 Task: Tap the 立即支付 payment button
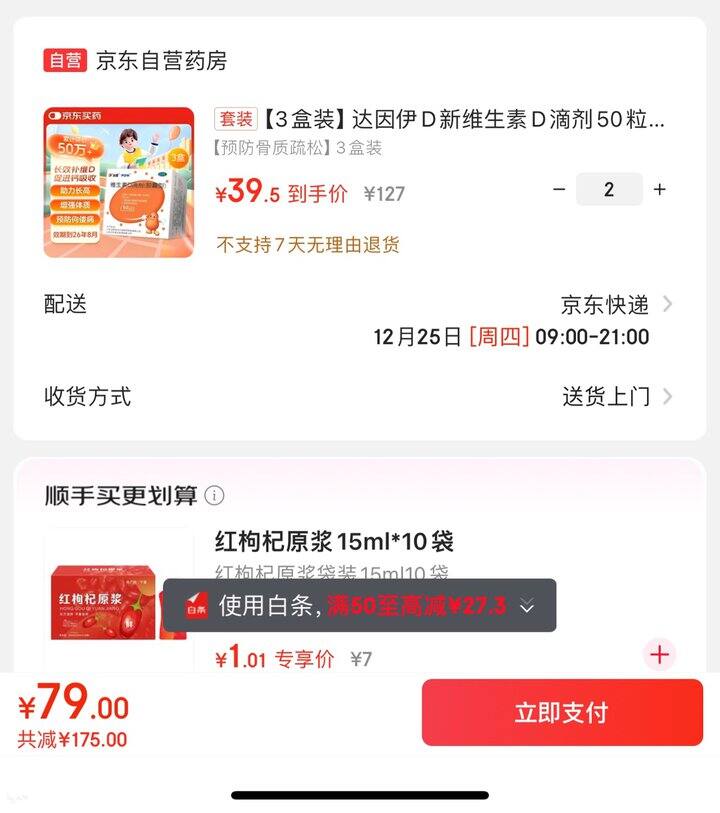562,712
